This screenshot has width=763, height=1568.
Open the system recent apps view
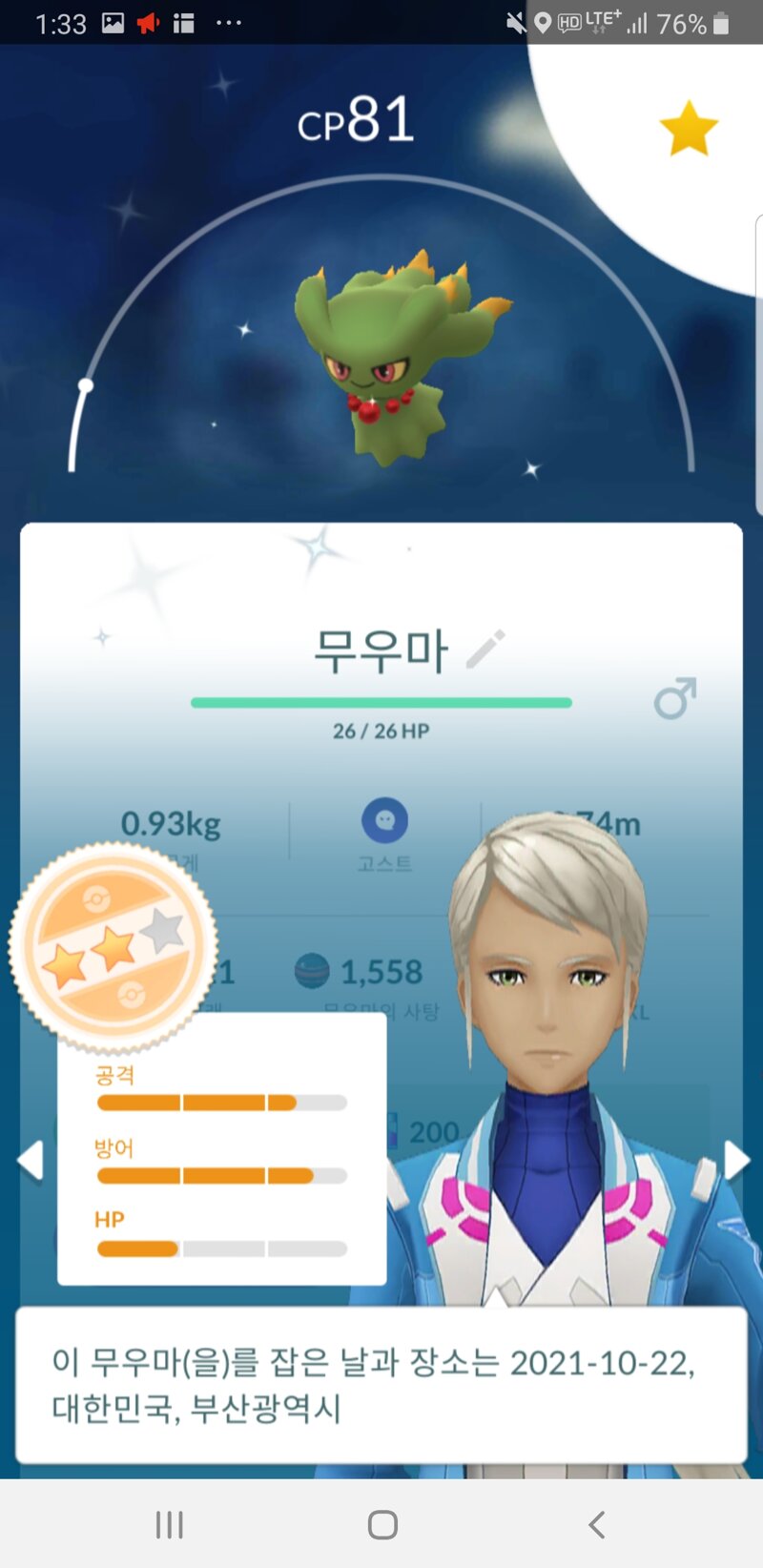170,1524
